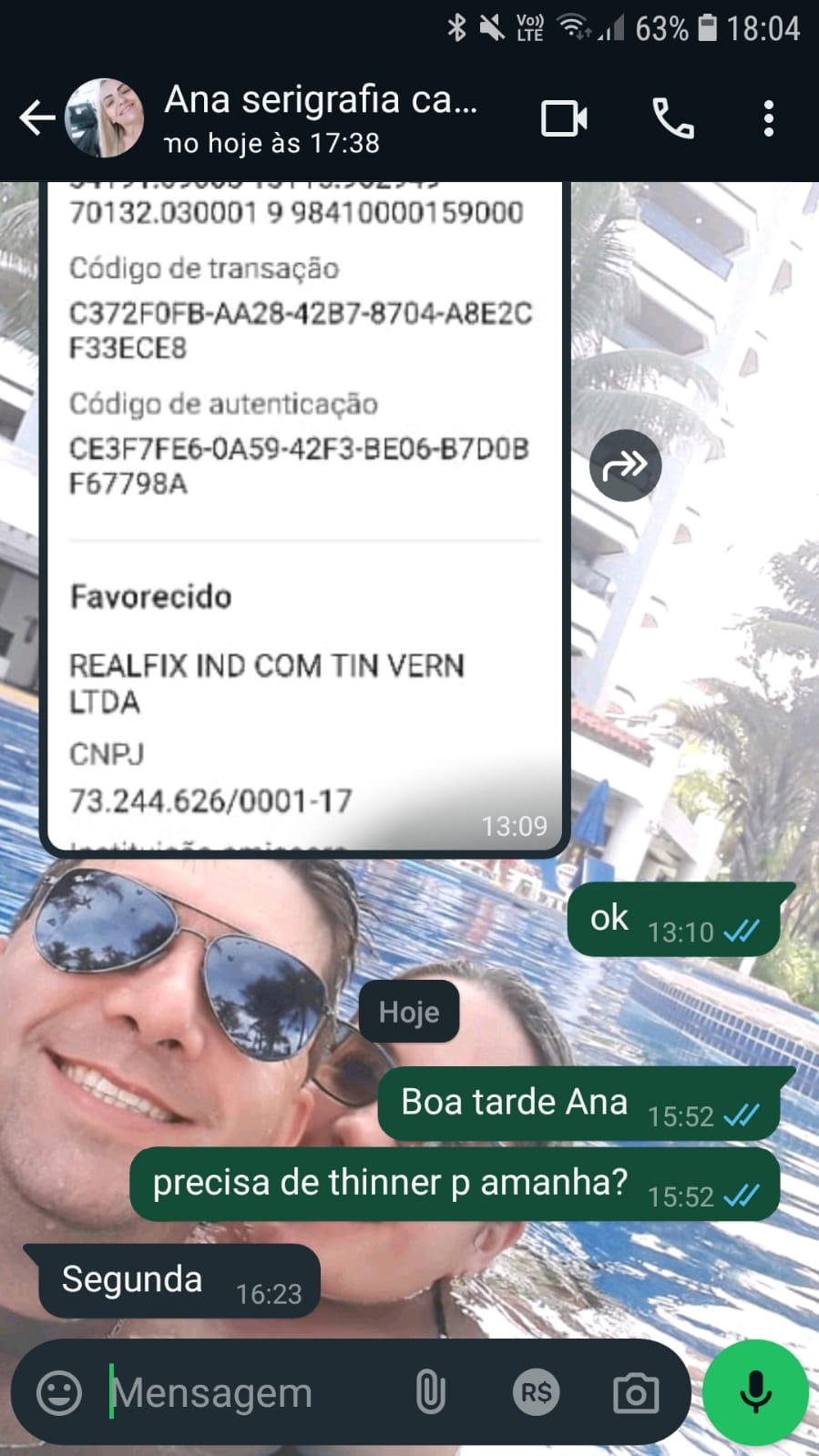Screen dimensions: 819x1456
Task: Attach a file with the paperclip
Action: point(430,1393)
